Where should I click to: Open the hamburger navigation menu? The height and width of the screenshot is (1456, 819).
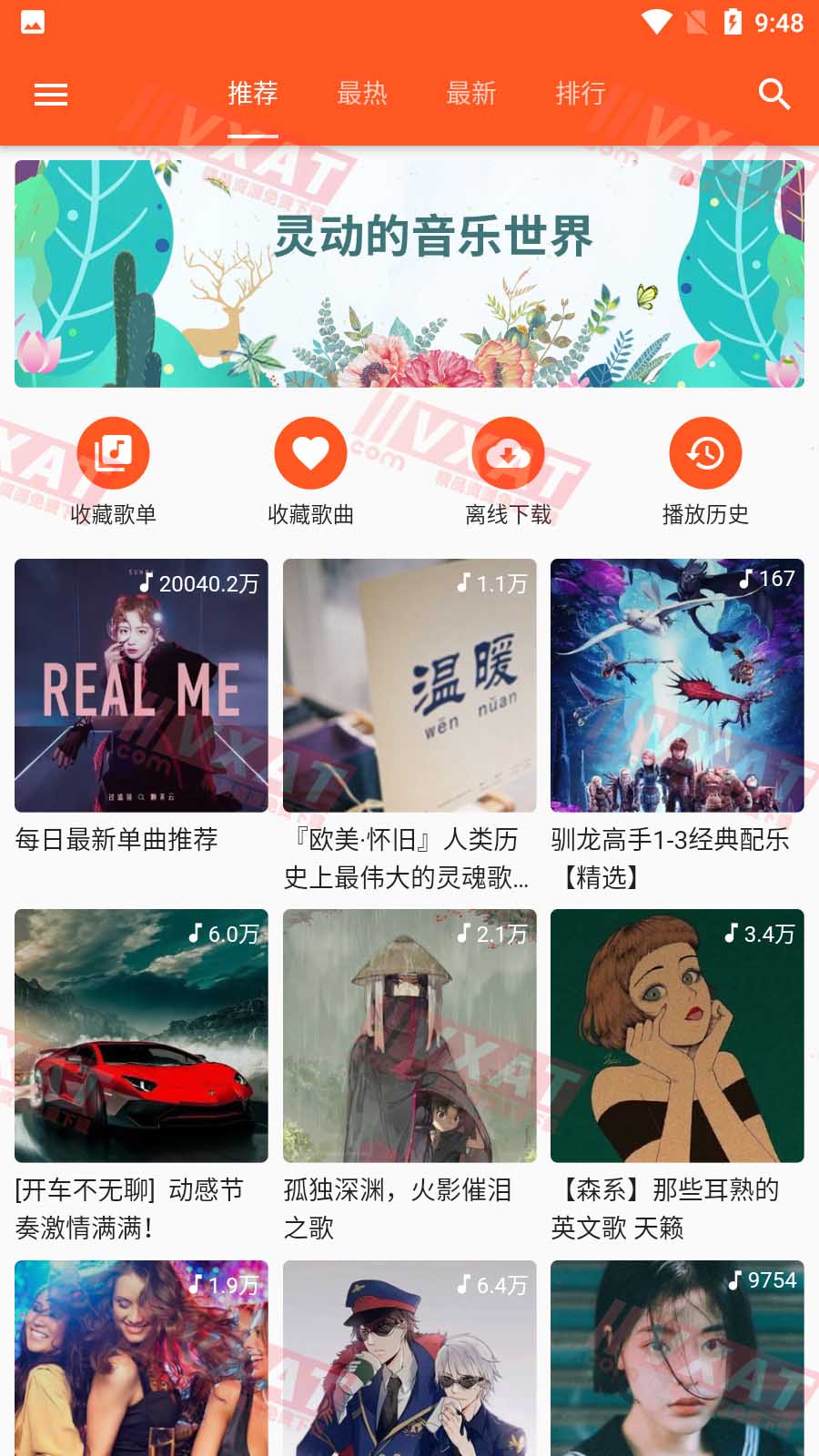coord(51,94)
